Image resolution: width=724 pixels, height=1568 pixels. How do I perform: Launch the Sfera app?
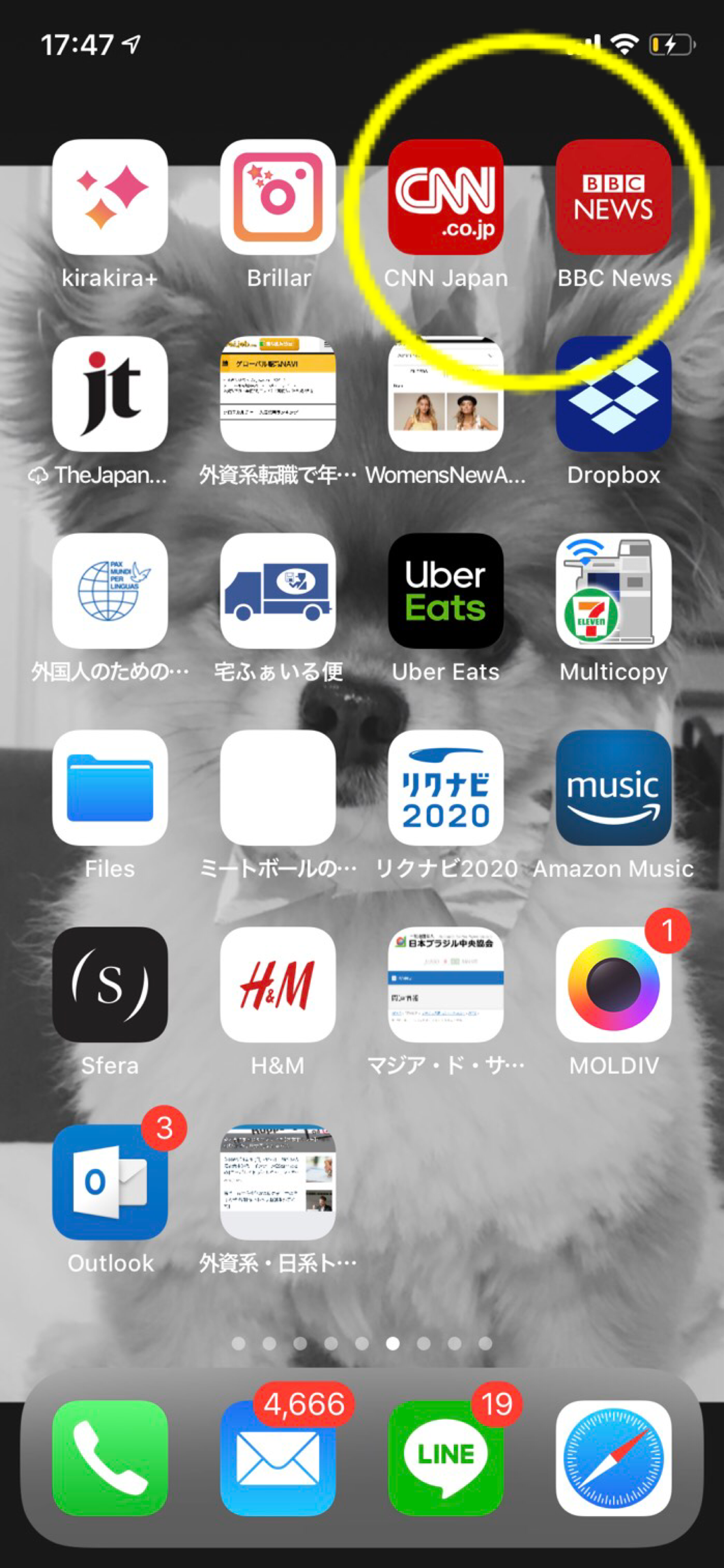[110, 984]
